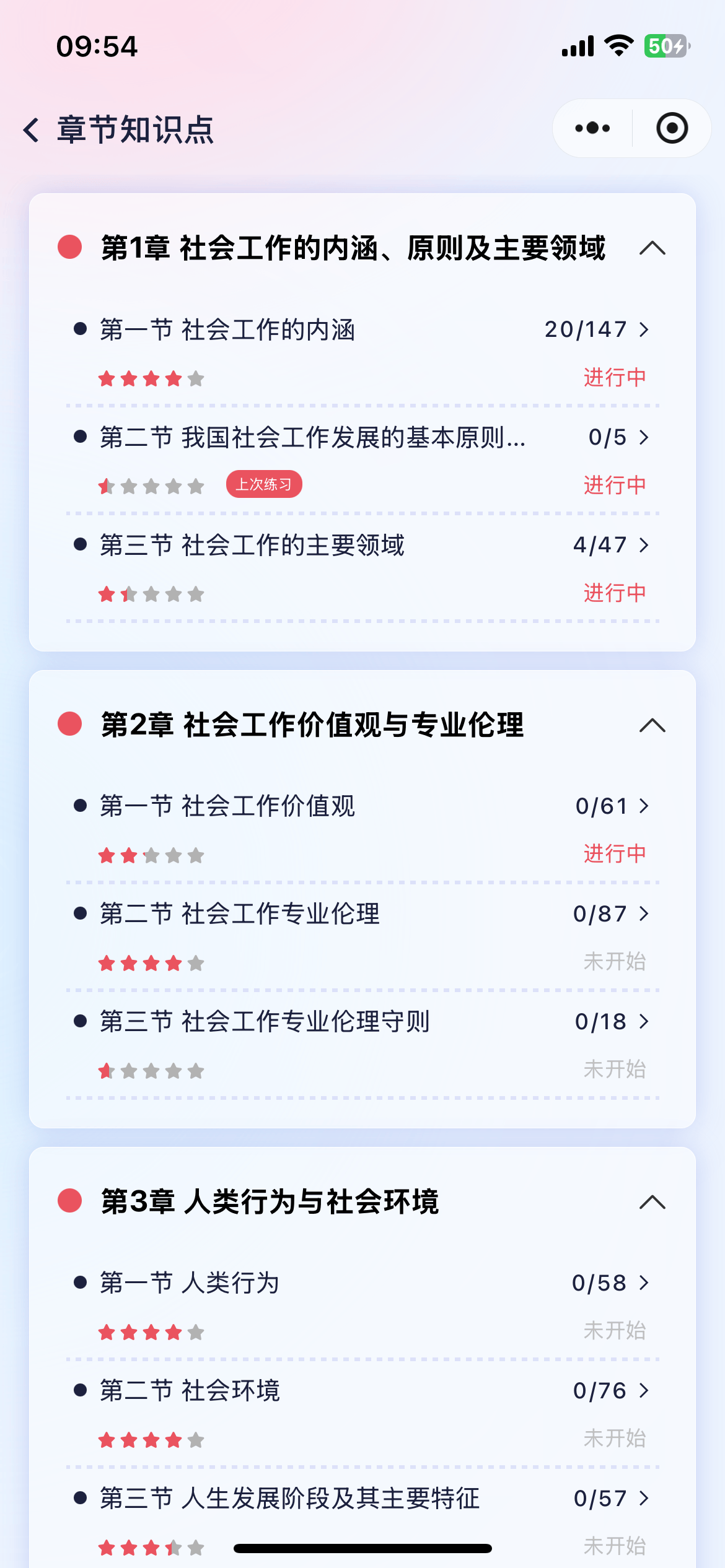Image resolution: width=725 pixels, height=1568 pixels.
Task: Tap arrow beside 0/57 of 人生发展阶段
Action: 644,1499
